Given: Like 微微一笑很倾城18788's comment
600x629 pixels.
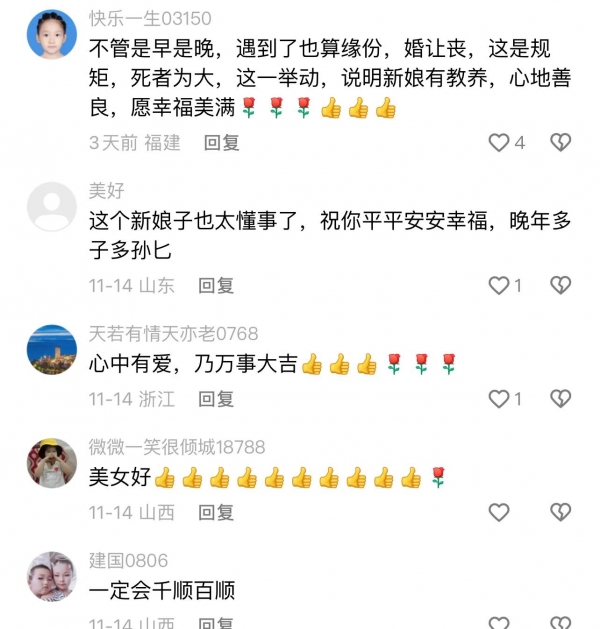Looking at the screenshot, I should [499, 513].
